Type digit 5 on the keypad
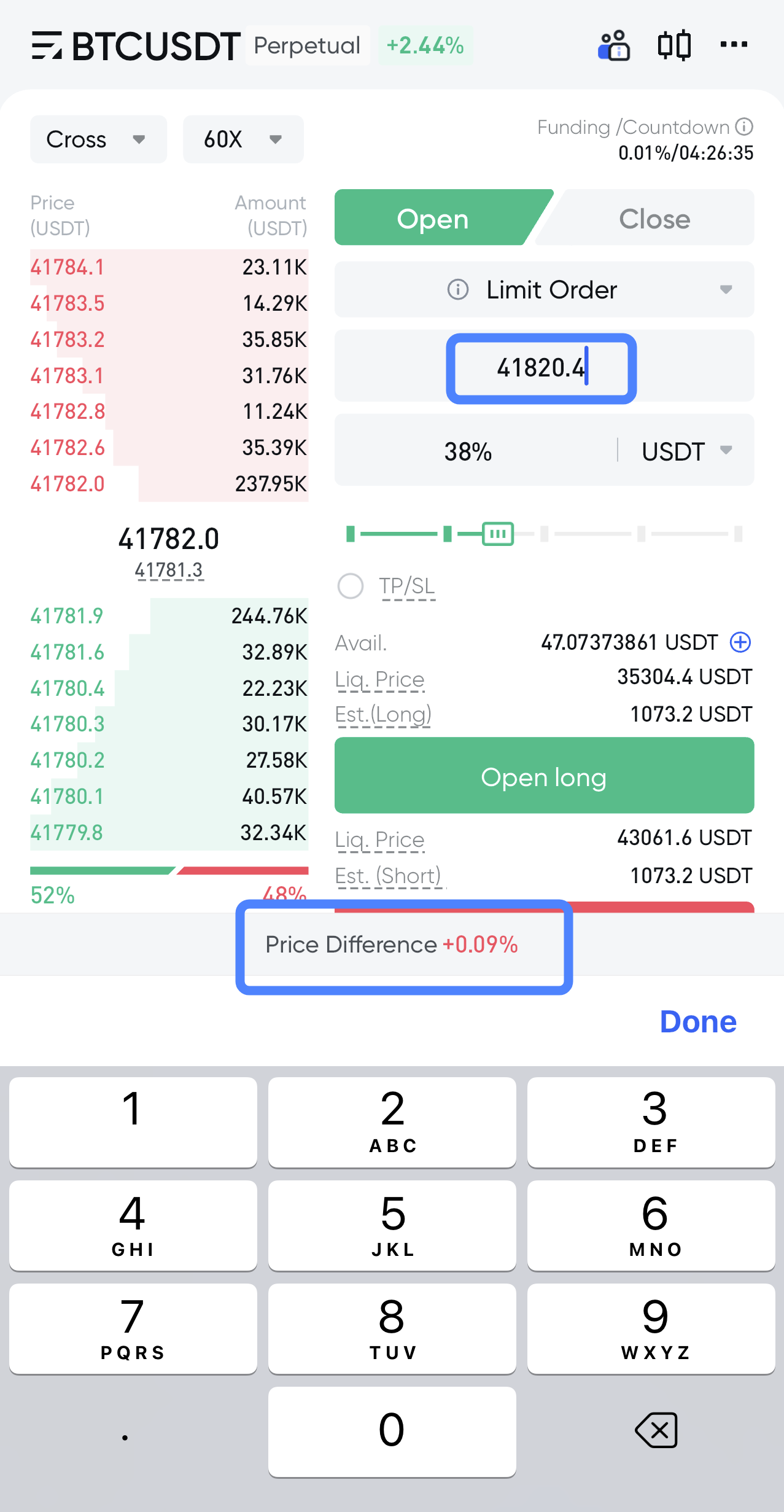 click(x=392, y=1225)
